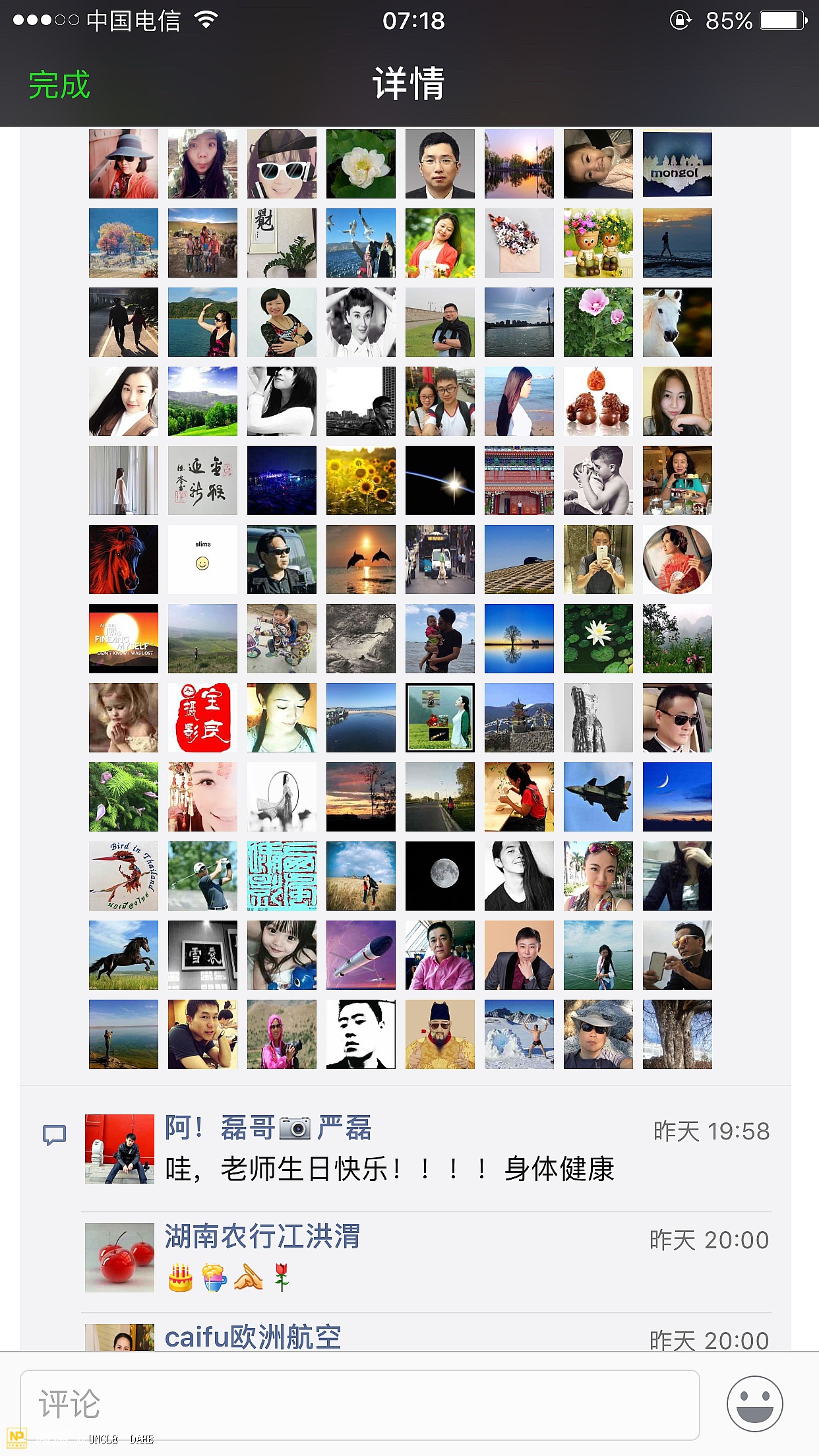Open the liker with the sunflowers avatar

(x=361, y=480)
